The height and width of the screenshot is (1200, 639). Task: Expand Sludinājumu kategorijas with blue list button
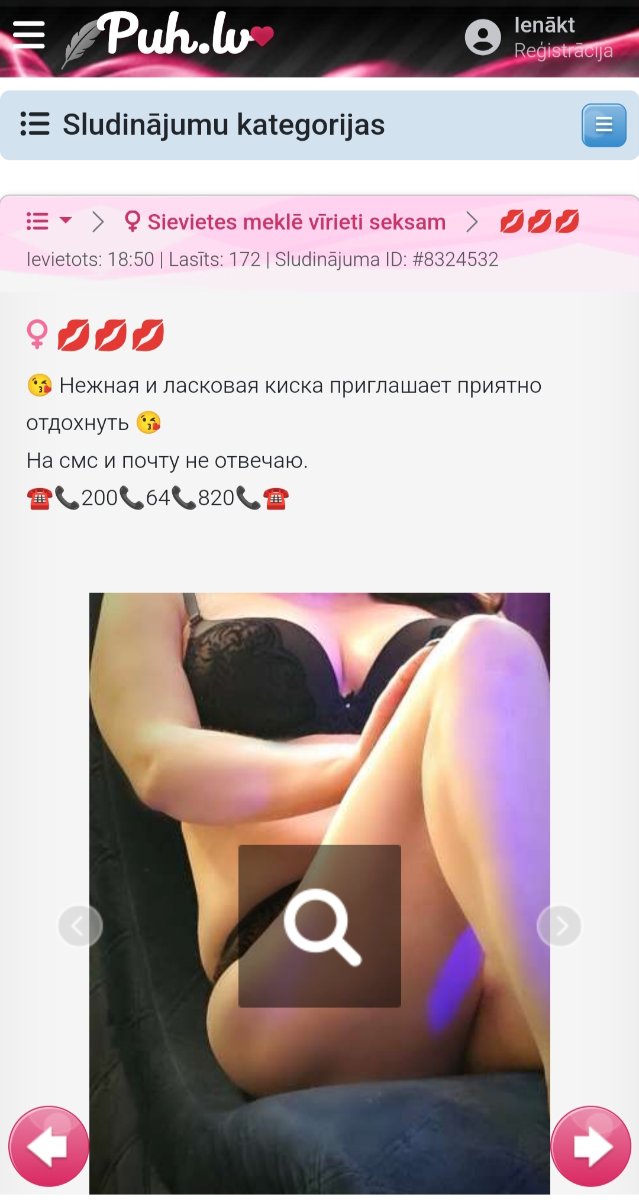(604, 125)
